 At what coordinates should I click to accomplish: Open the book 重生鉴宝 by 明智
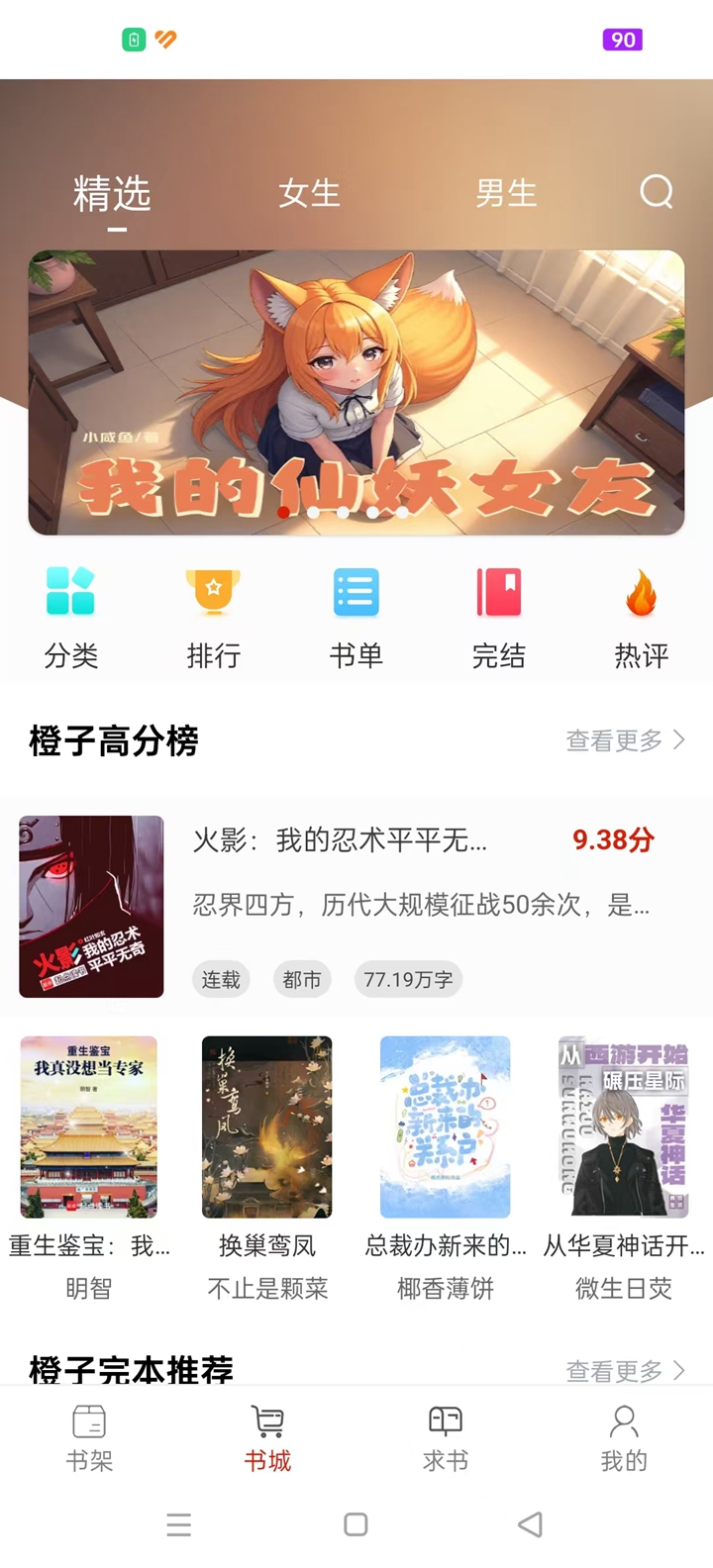89,1127
